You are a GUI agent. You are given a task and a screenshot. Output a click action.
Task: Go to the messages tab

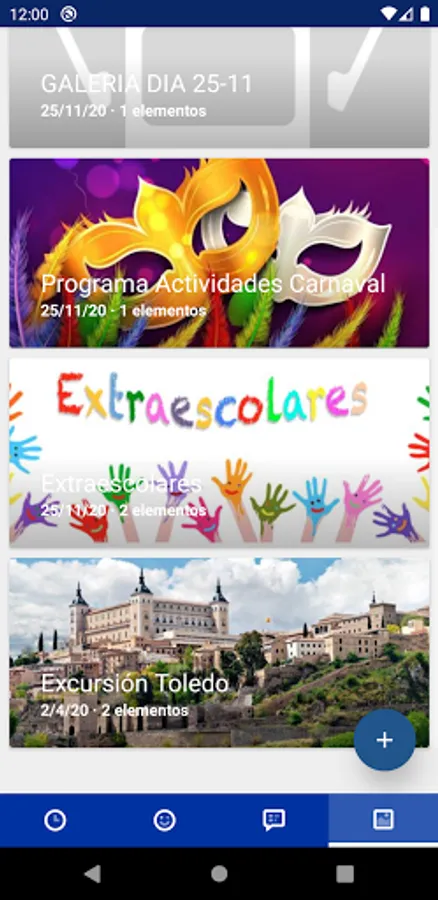pos(274,820)
